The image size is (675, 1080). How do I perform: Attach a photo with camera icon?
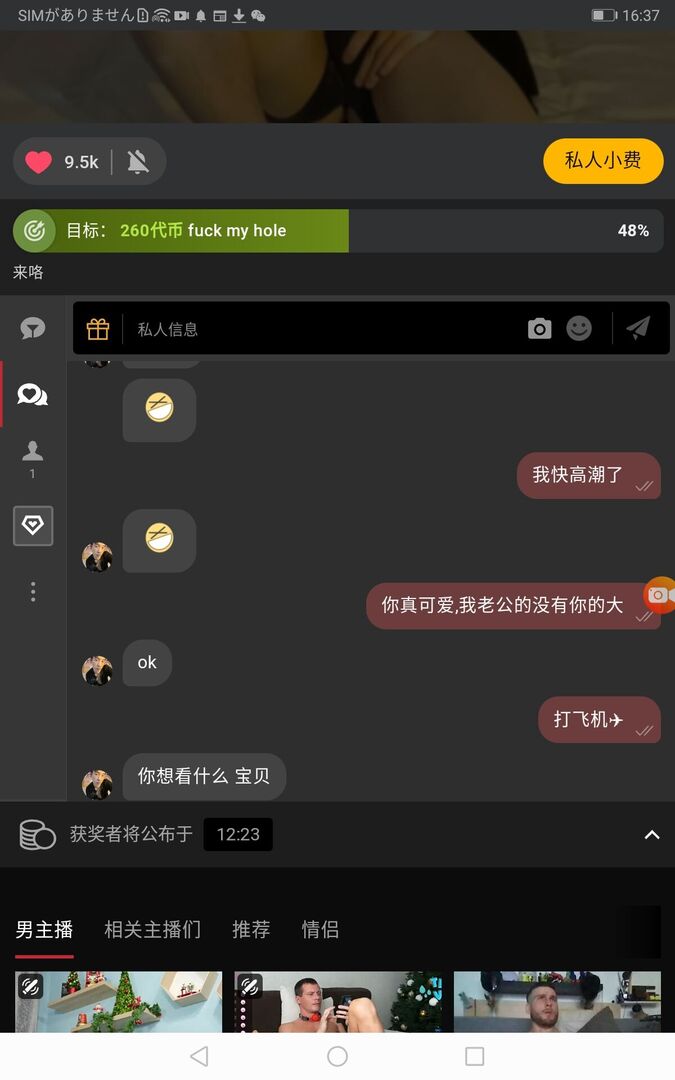pyautogui.click(x=539, y=329)
